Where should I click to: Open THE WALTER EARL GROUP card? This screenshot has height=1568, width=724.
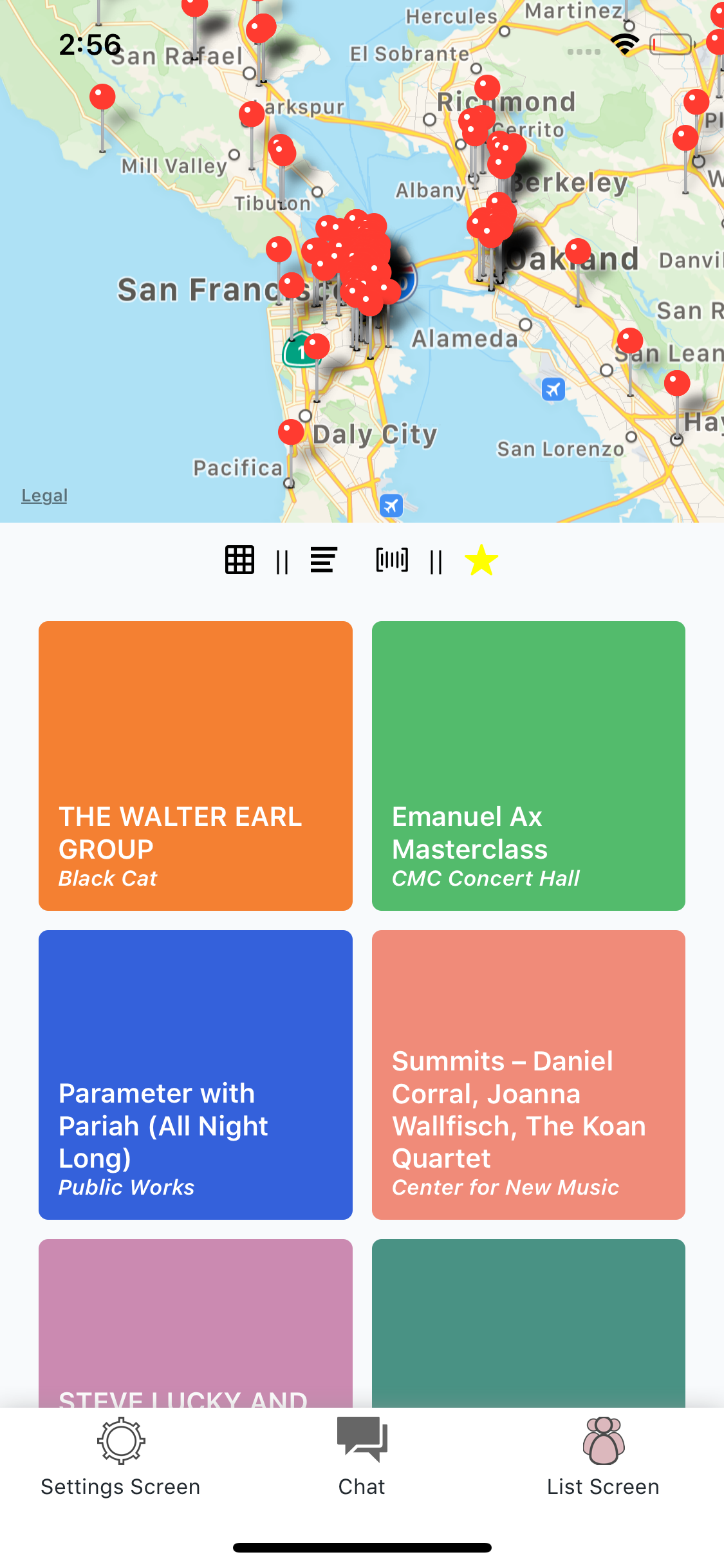click(x=196, y=765)
